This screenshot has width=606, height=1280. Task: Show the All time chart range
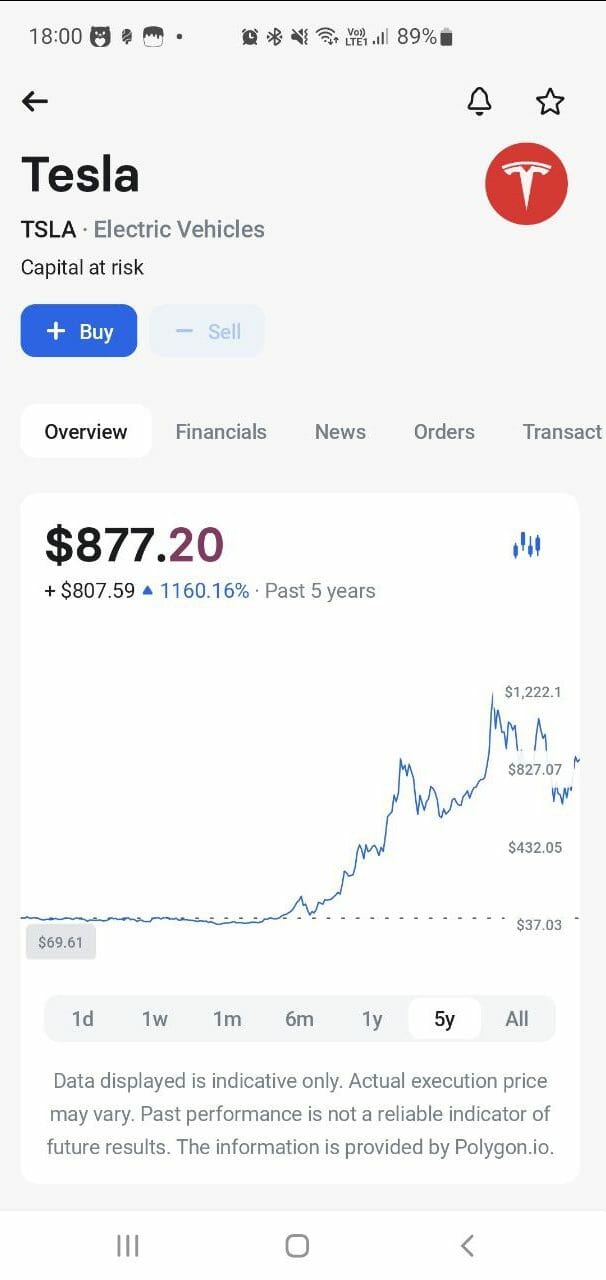pos(517,1019)
